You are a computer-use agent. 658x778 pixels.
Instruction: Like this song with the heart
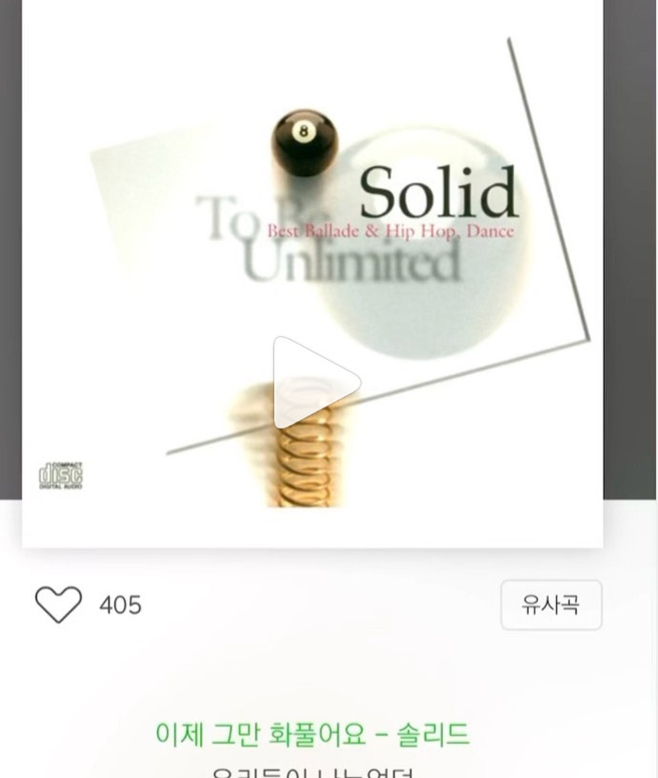coord(58,605)
